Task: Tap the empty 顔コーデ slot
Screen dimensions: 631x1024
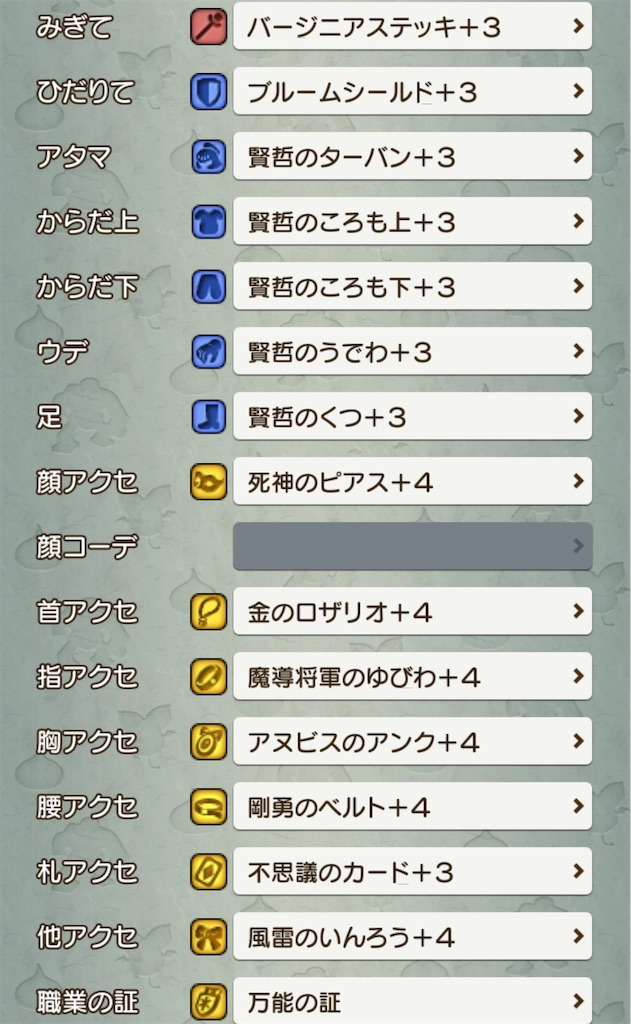Action: (x=412, y=546)
